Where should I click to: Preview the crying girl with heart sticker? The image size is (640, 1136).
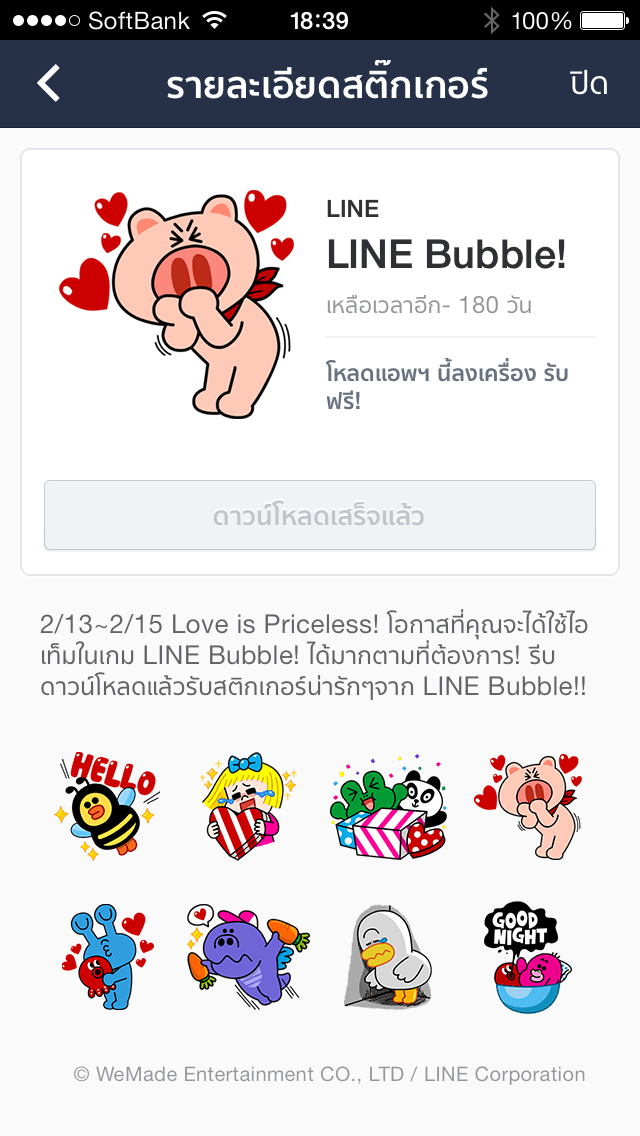[x=247, y=807]
